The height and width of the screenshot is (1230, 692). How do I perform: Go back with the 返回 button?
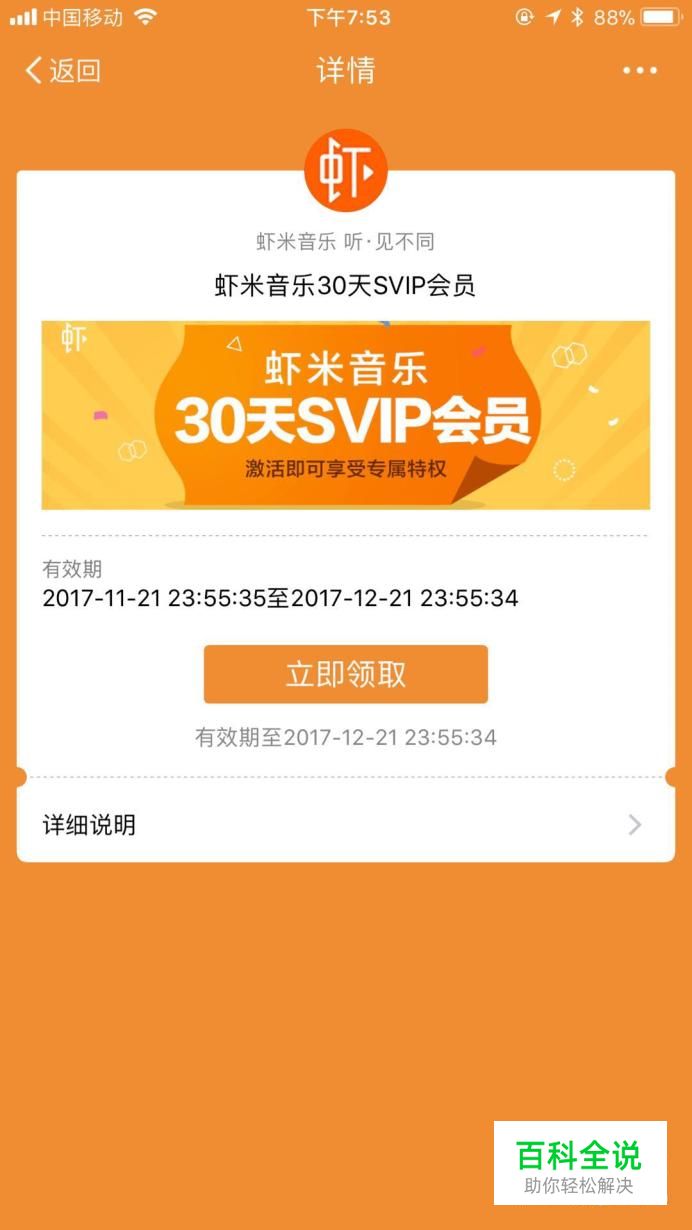coord(62,70)
